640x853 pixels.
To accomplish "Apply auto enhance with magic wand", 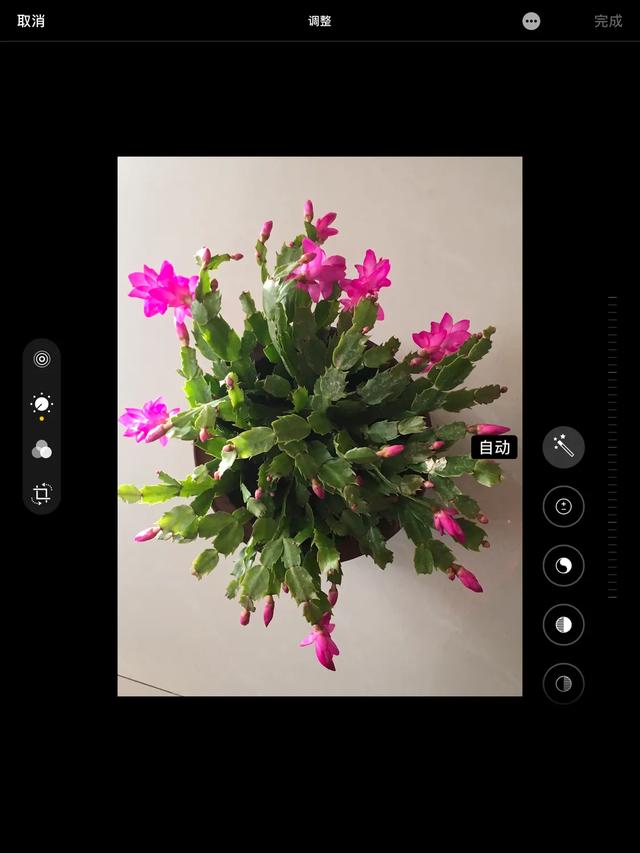I will (564, 447).
